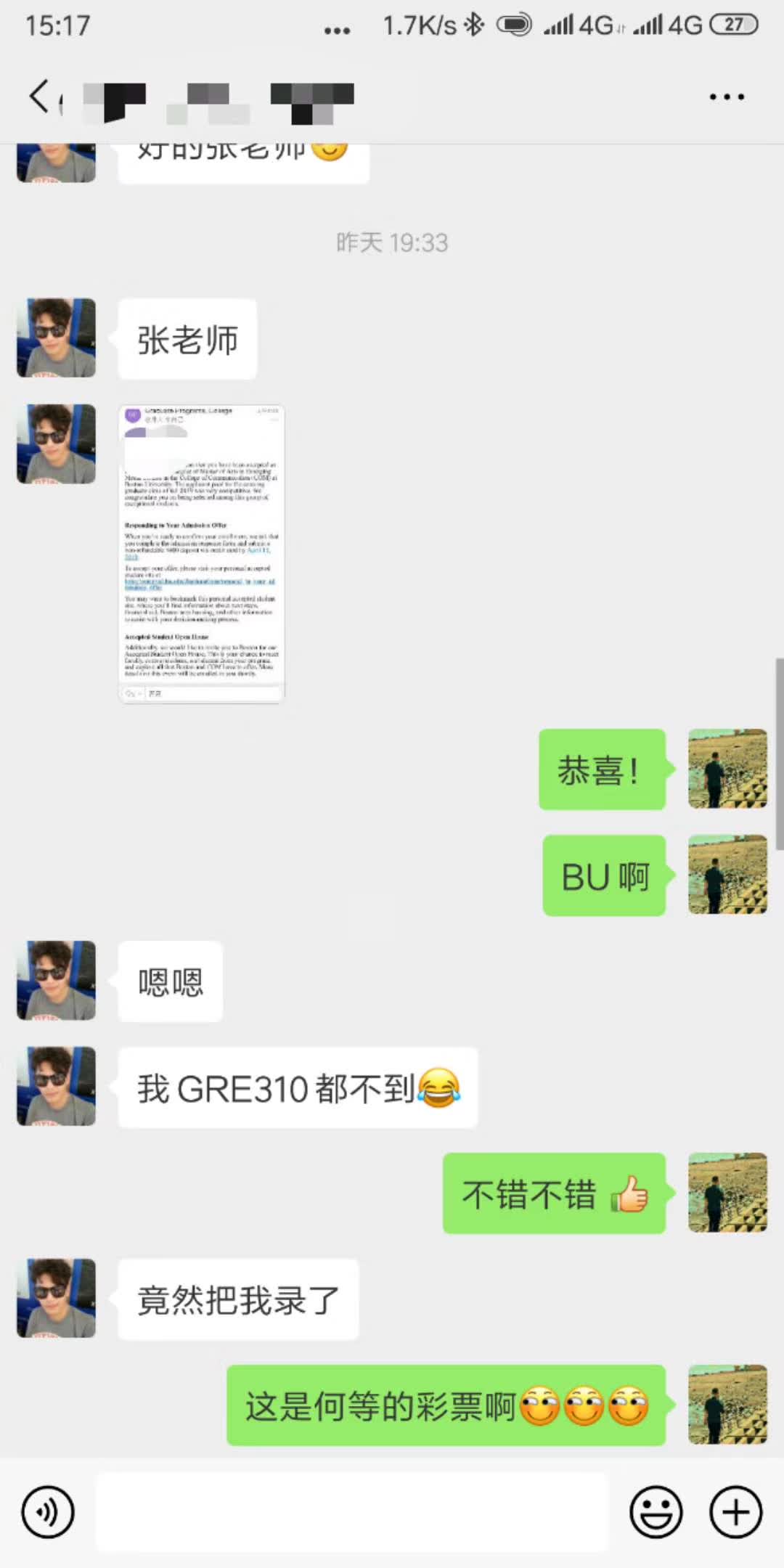Switch to voice message input
Image resolution: width=784 pixels, height=1568 pixels.
48,1512
